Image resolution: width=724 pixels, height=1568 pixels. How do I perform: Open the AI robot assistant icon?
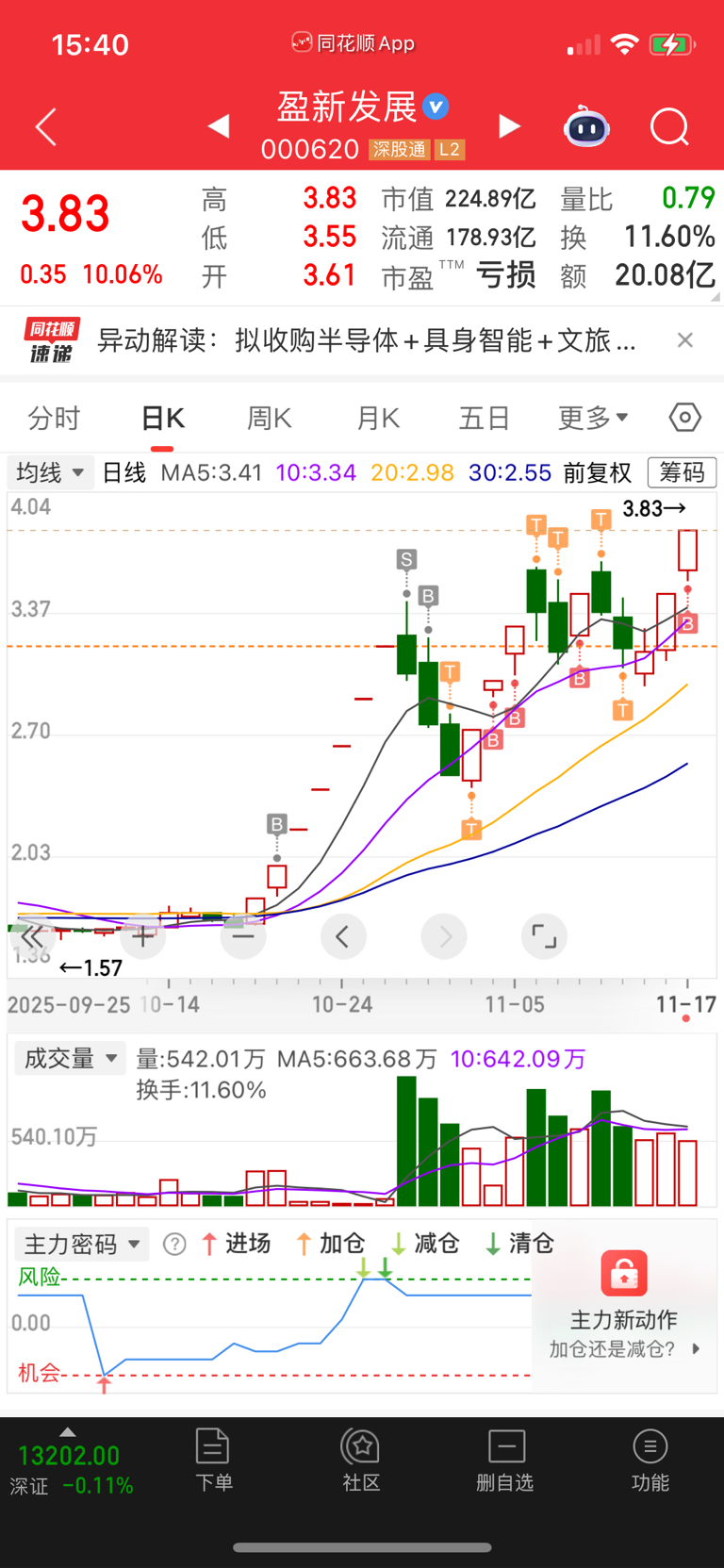pyautogui.click(x=586, y=127)
